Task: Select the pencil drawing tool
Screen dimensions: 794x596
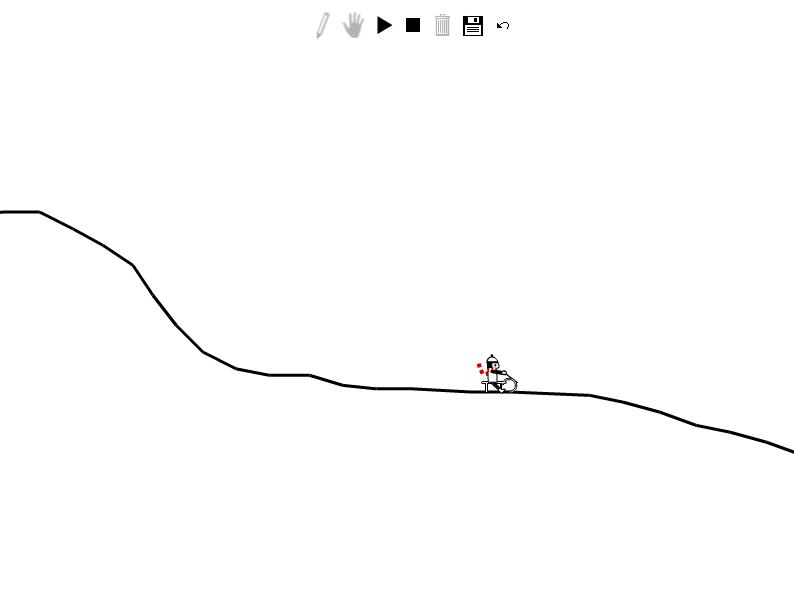Action: point(323,25)
